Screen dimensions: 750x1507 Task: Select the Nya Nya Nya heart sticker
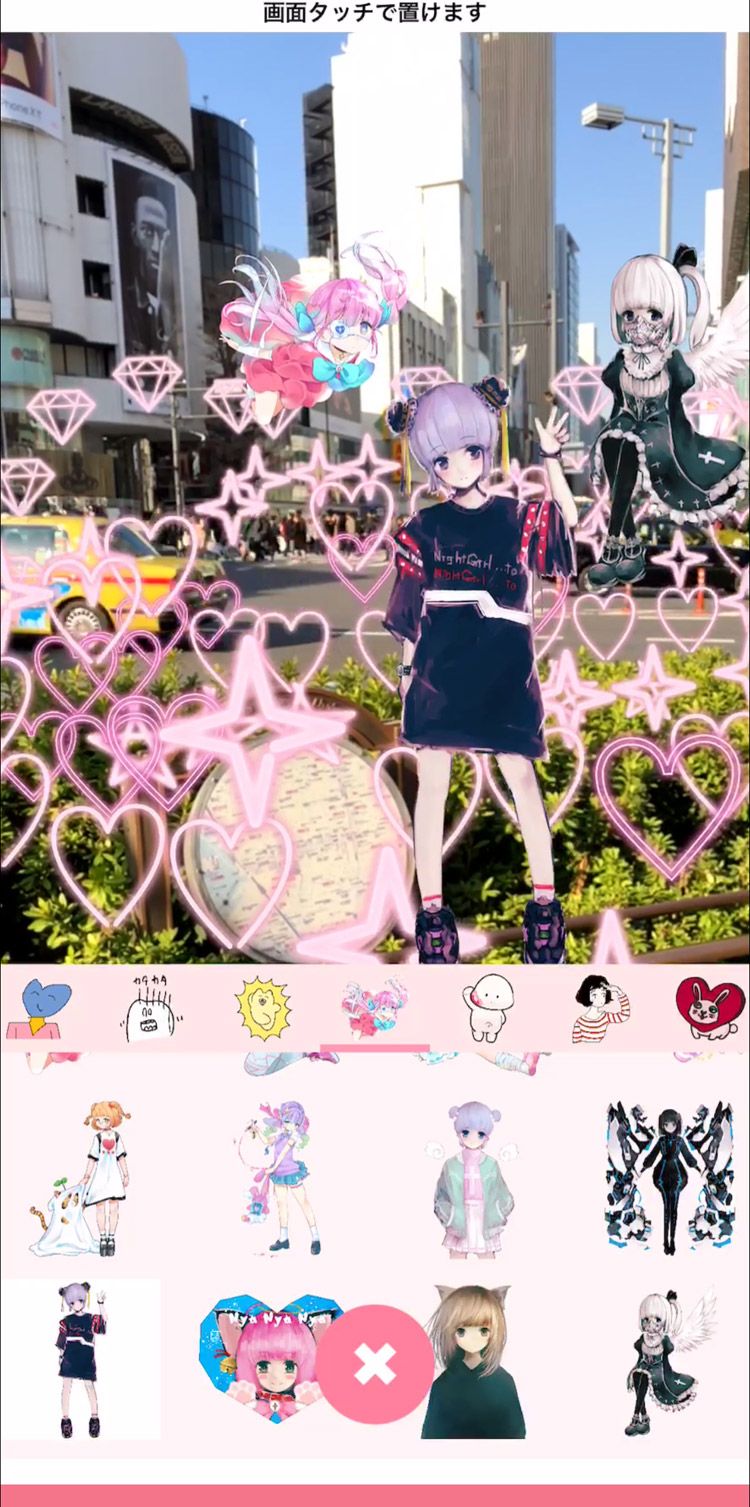click(x=264, y=1360)
